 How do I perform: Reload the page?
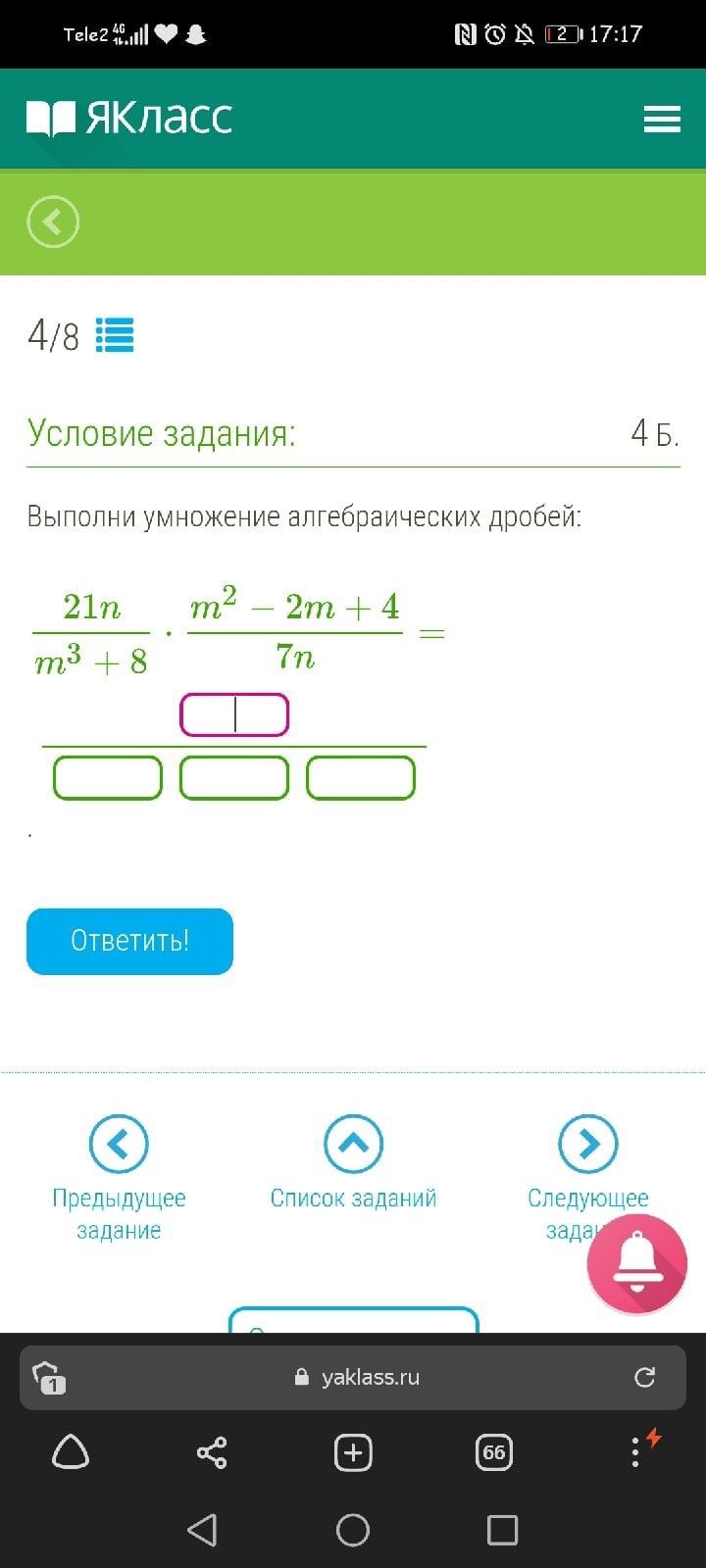tap(644, 1377)
